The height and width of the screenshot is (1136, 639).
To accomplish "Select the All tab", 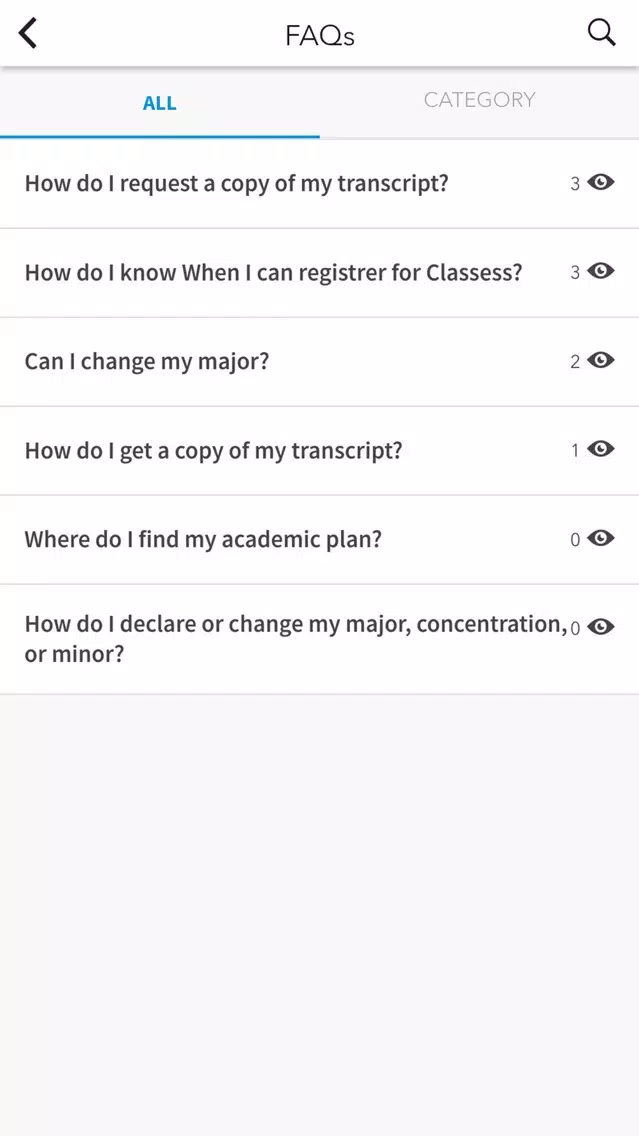I will 159,103.
